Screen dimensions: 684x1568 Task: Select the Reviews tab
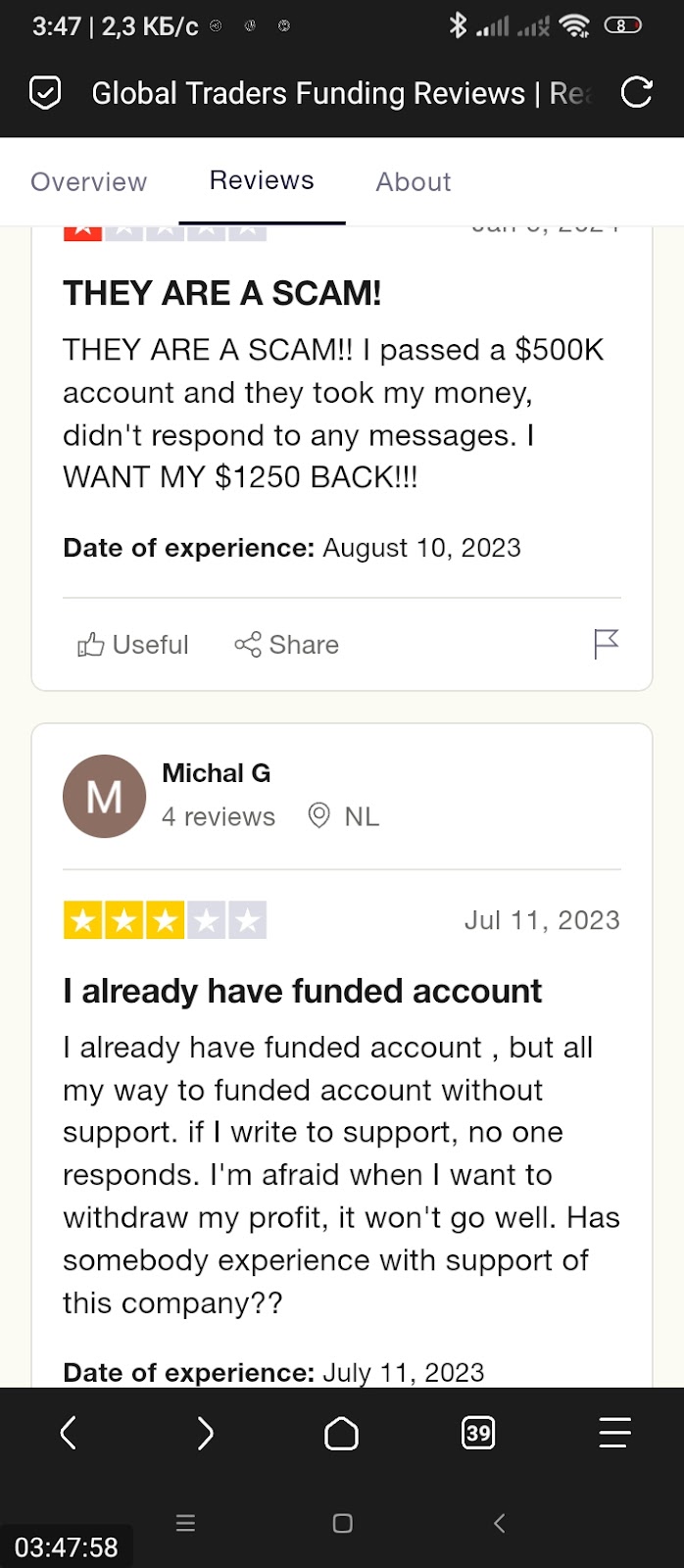(x=262, y=181)
